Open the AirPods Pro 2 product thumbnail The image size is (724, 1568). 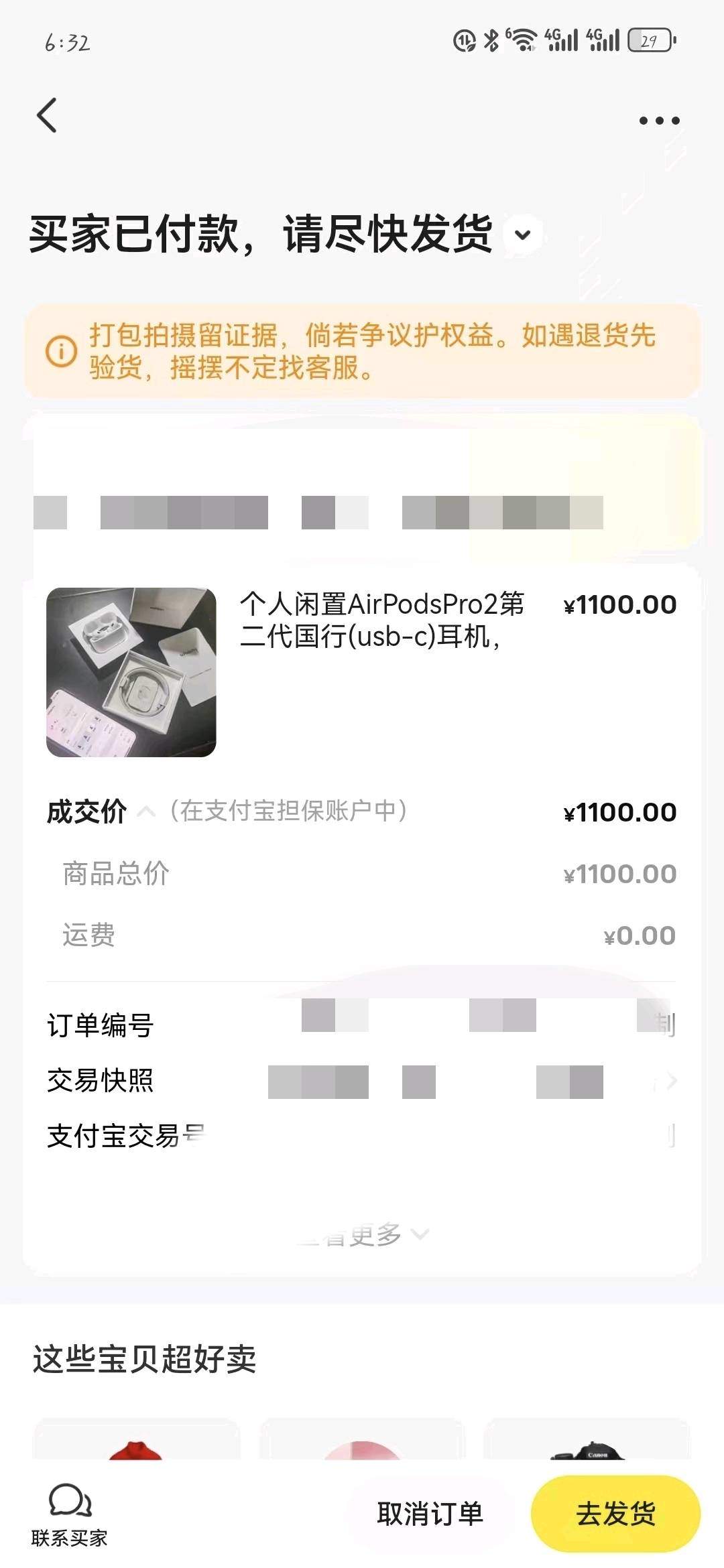click(133, 674)
